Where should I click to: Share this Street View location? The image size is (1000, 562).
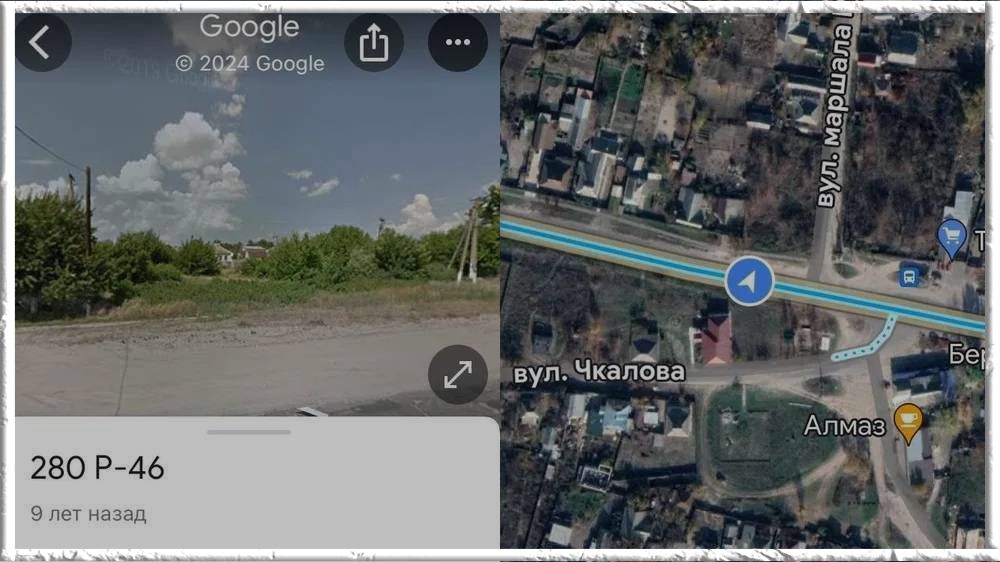point(374,42)
